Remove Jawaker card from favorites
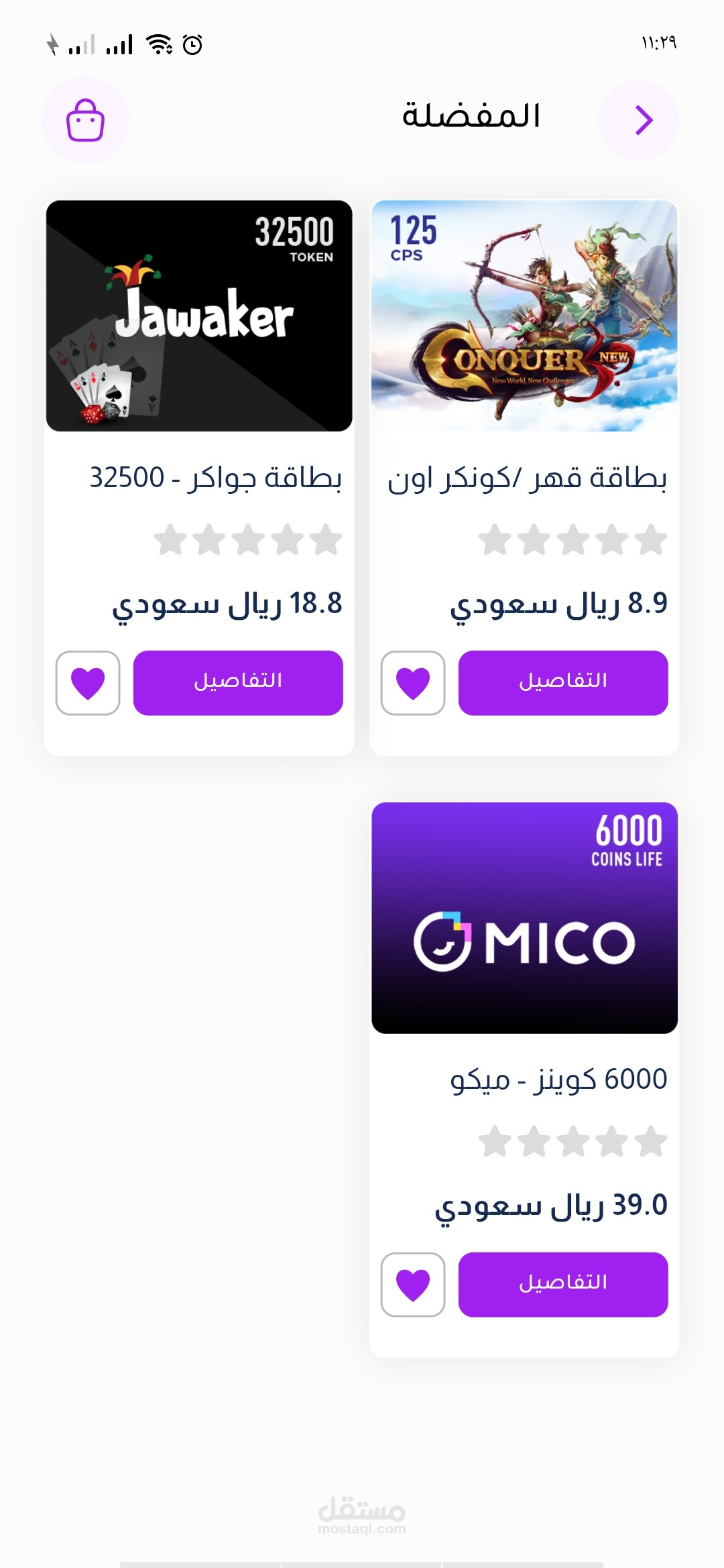The image size is (724, 1568). (x=88, y=683)
